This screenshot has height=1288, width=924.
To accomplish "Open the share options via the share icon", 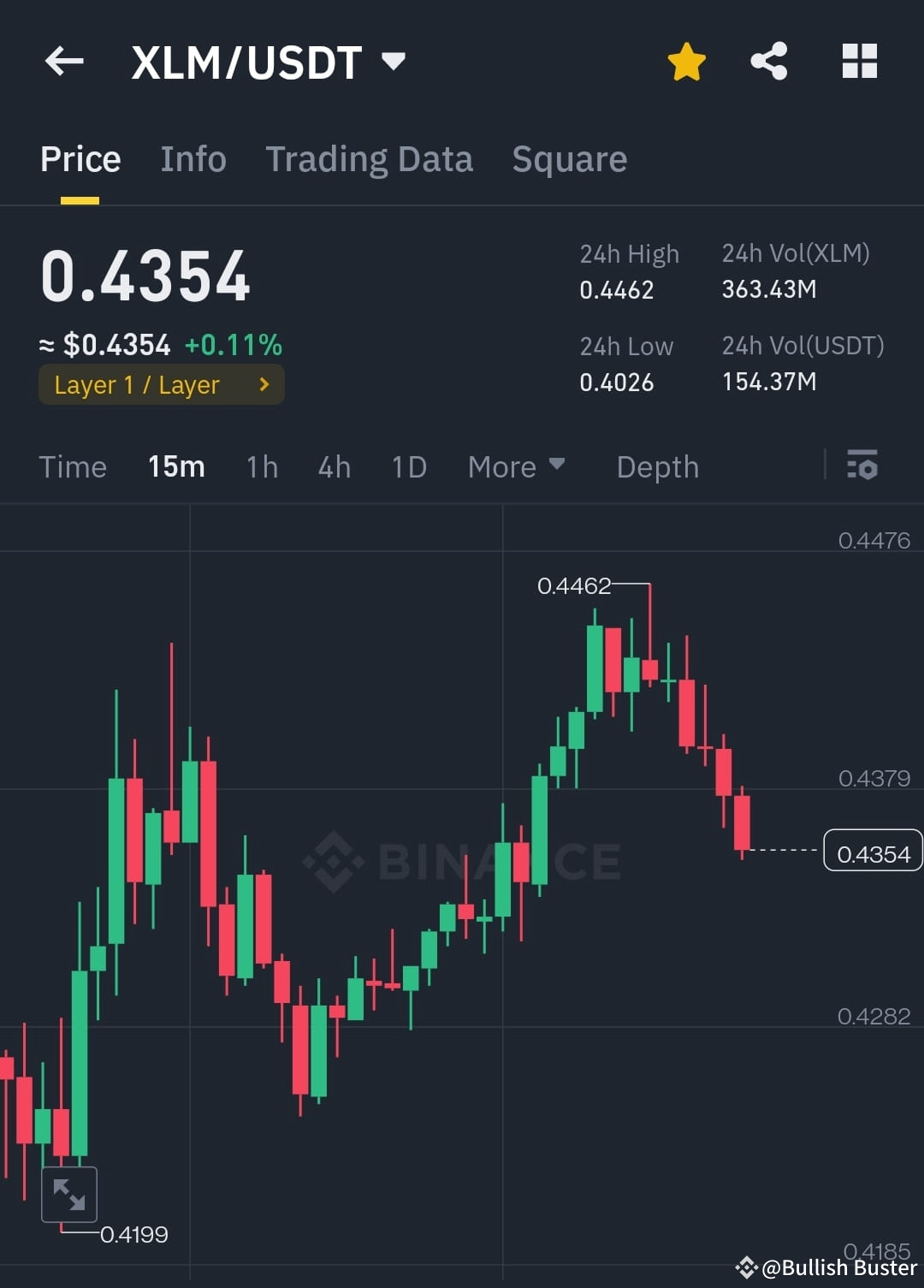I will pyautogui.click(x=768, y=61).
